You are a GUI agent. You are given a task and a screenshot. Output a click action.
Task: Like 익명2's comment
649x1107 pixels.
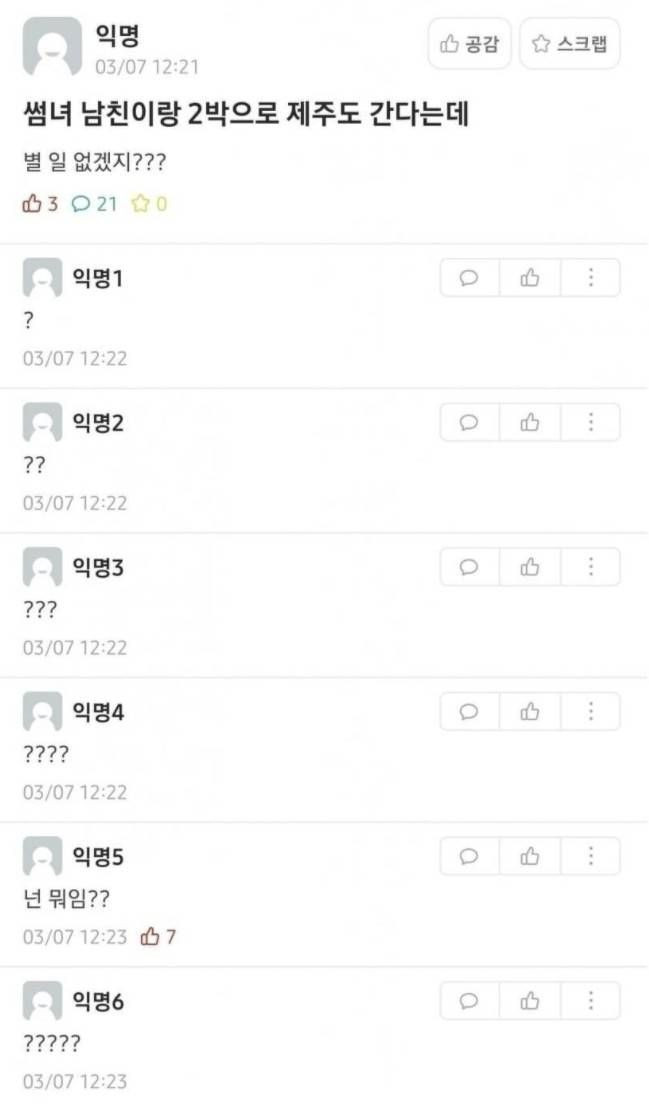tap(530, 423)
